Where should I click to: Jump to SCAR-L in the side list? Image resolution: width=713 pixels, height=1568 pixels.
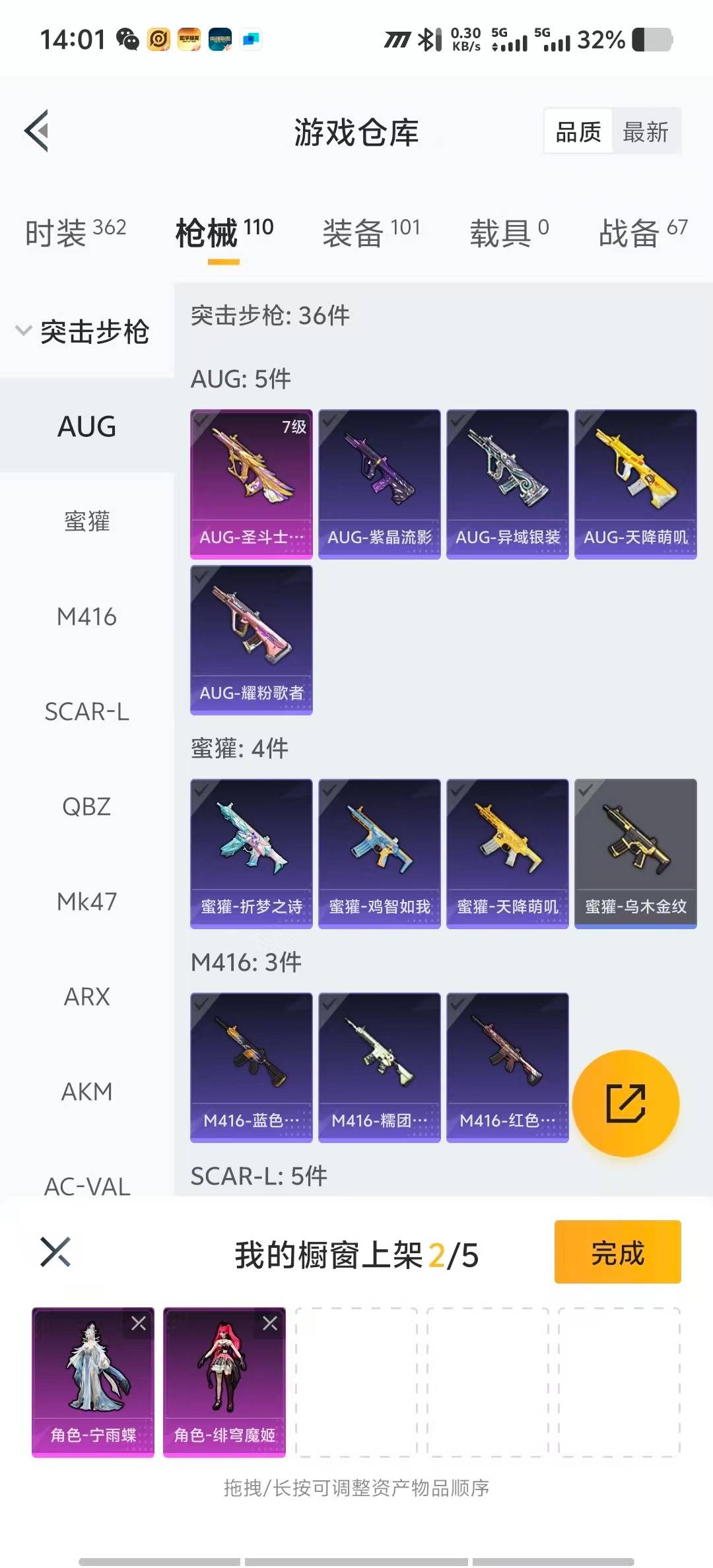(86, 711)
